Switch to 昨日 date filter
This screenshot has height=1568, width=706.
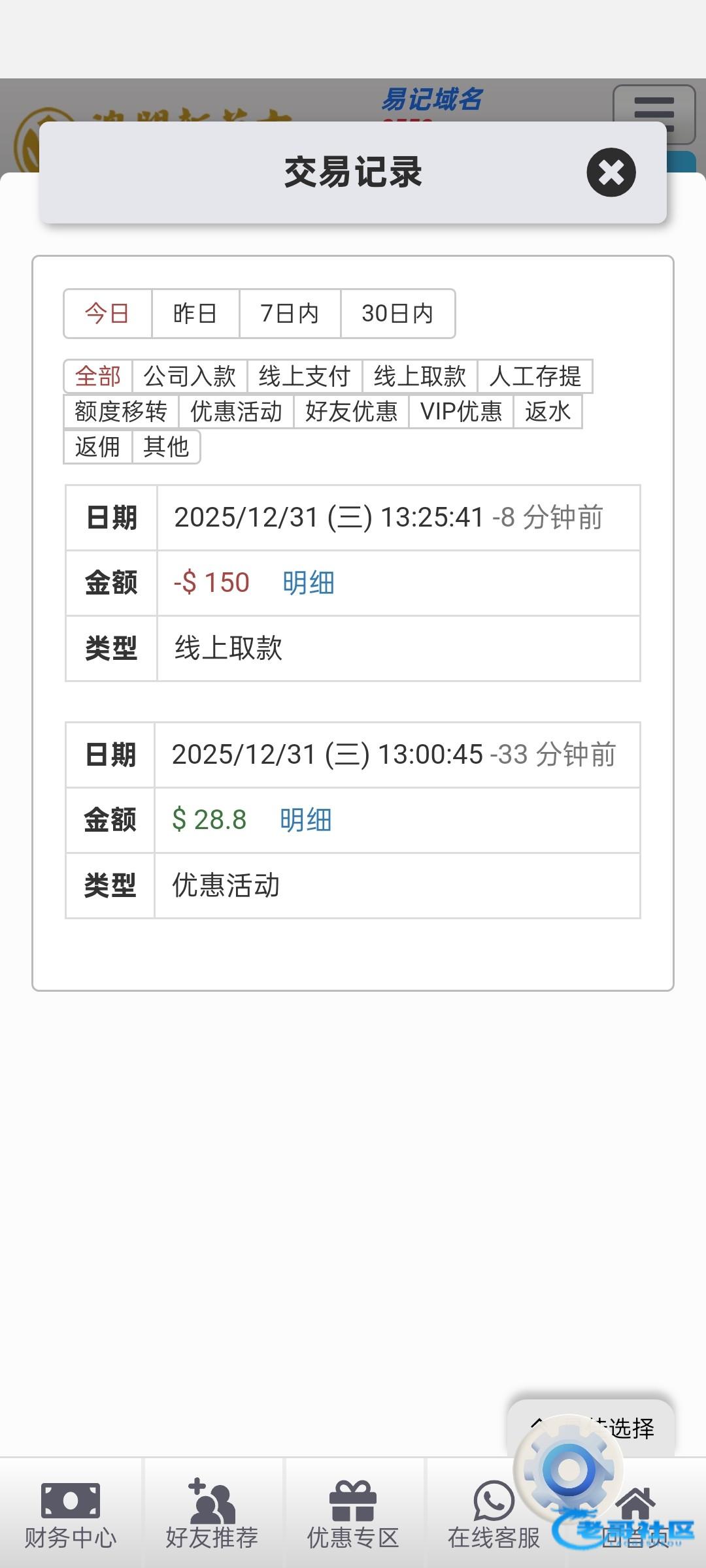tap(195, 314)
